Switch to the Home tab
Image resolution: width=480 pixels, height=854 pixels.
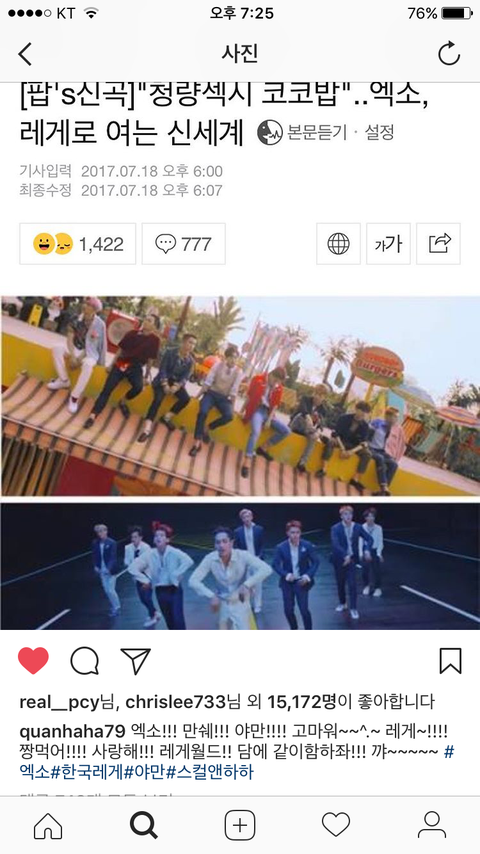coord(48,826)
